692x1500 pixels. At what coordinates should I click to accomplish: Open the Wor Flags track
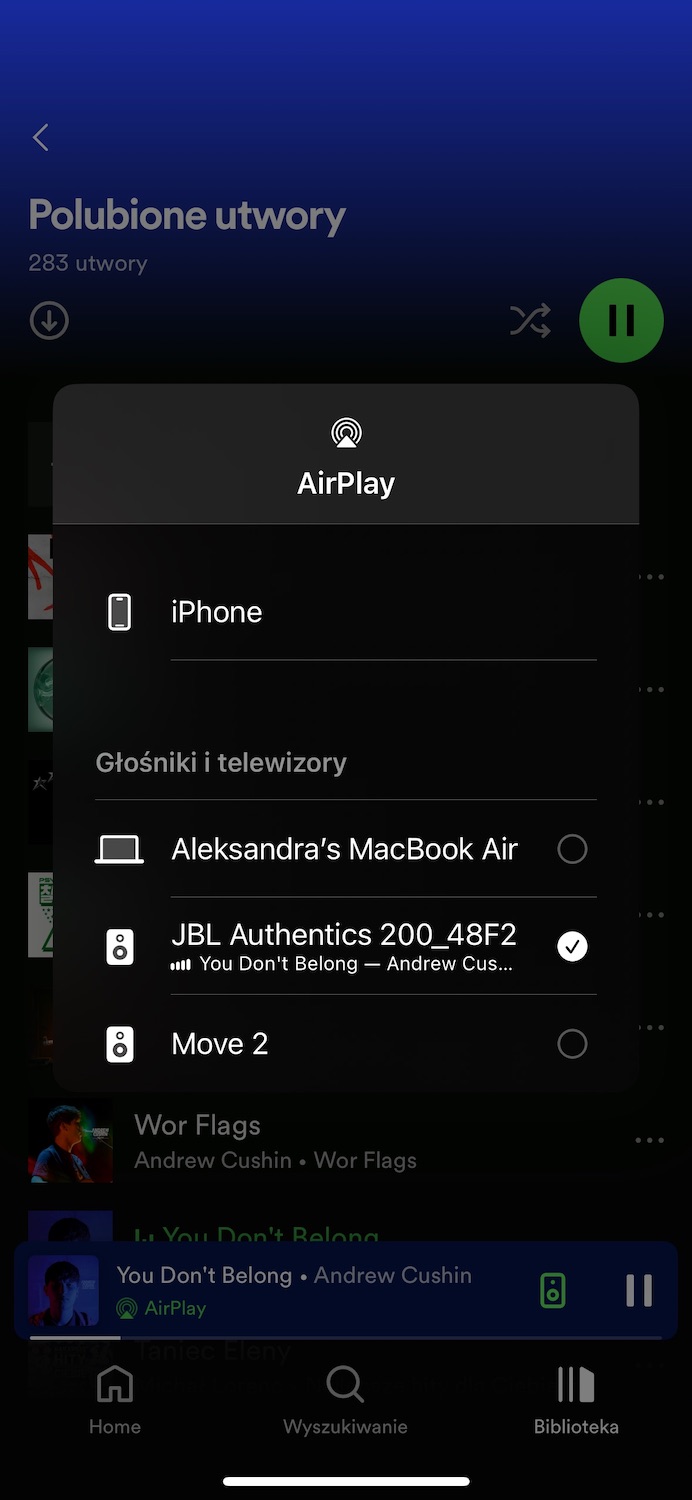pos(275,1140)
